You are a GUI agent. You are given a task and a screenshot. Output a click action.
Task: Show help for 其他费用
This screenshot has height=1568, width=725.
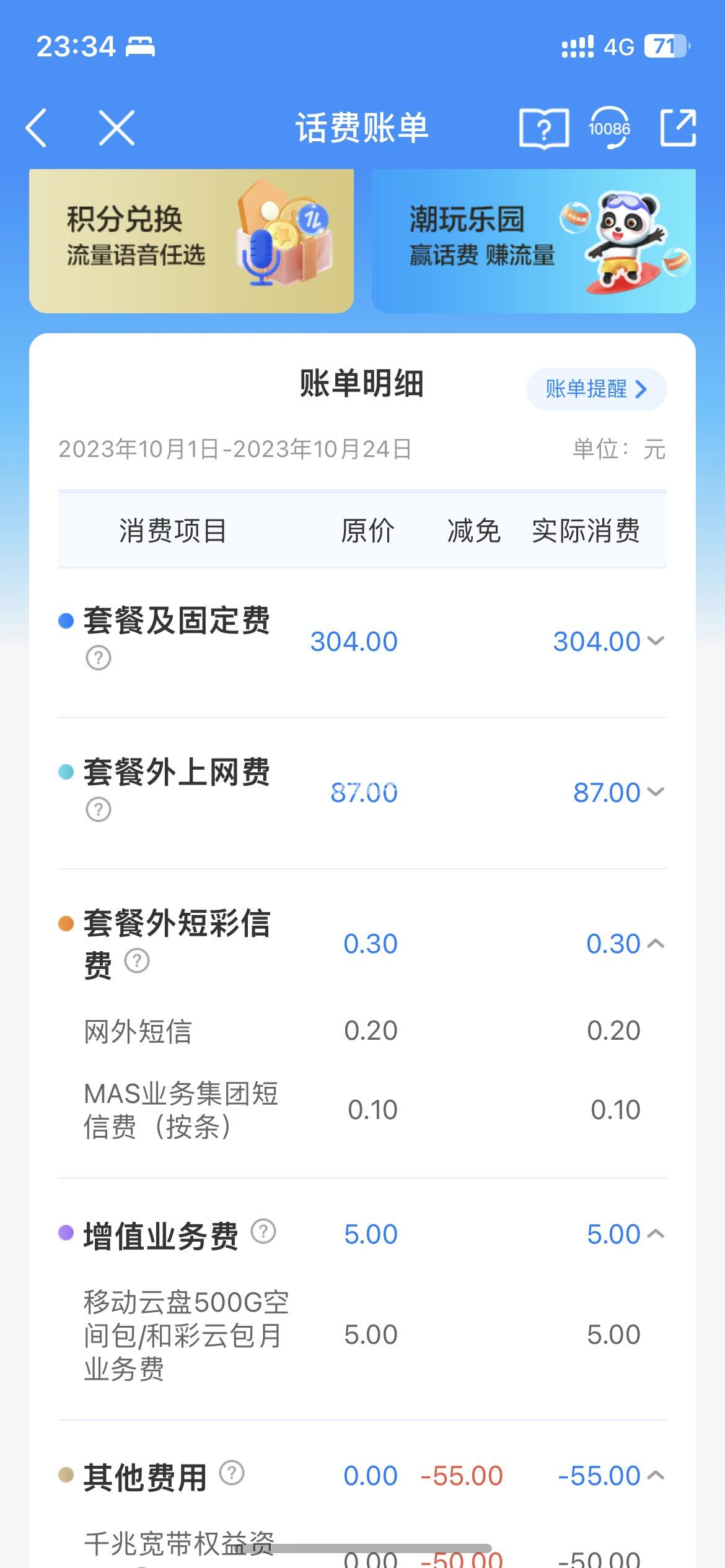(x=232, y=1473)
